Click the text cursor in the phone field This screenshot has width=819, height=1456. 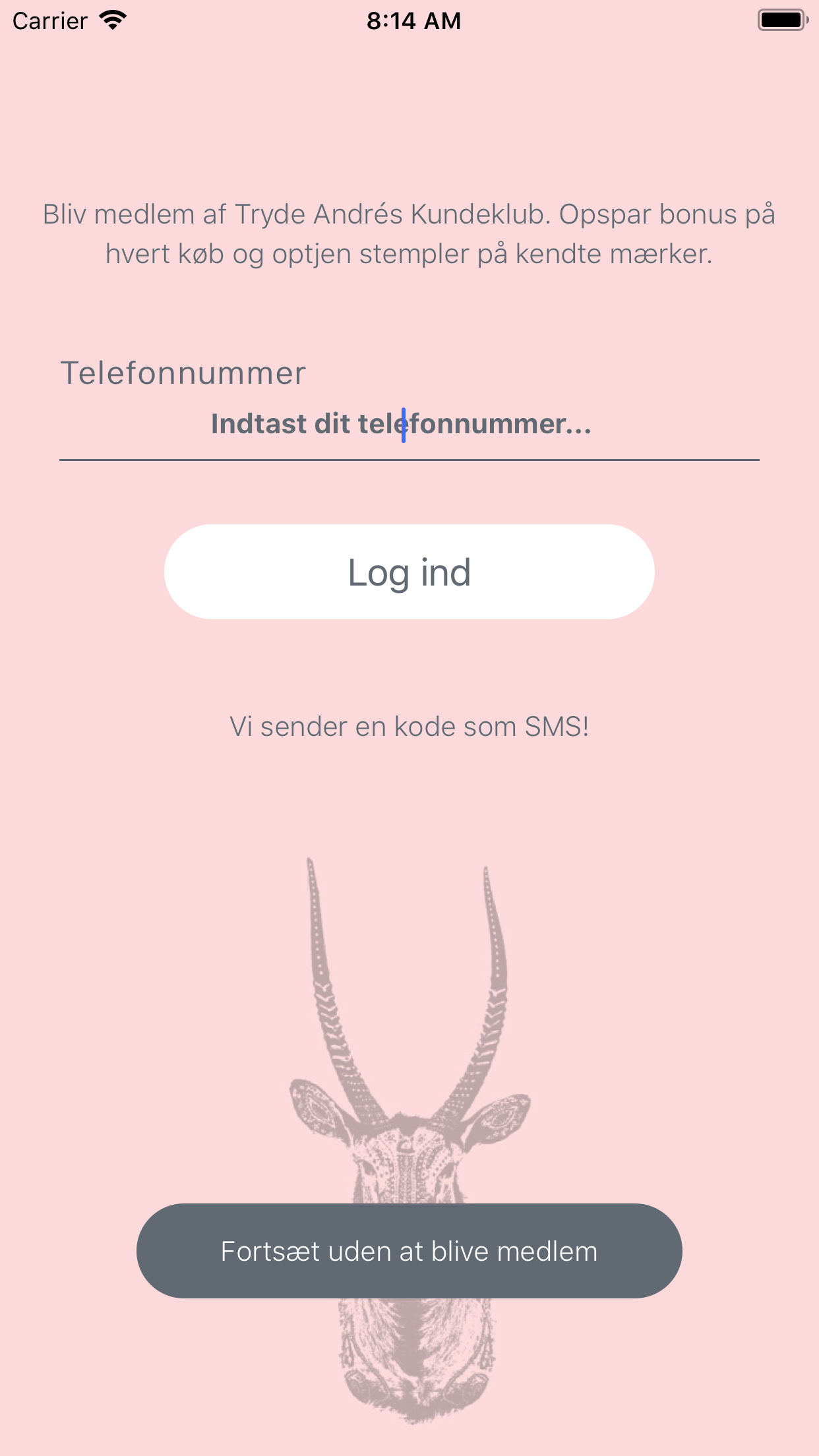click(x=404, y=425)
